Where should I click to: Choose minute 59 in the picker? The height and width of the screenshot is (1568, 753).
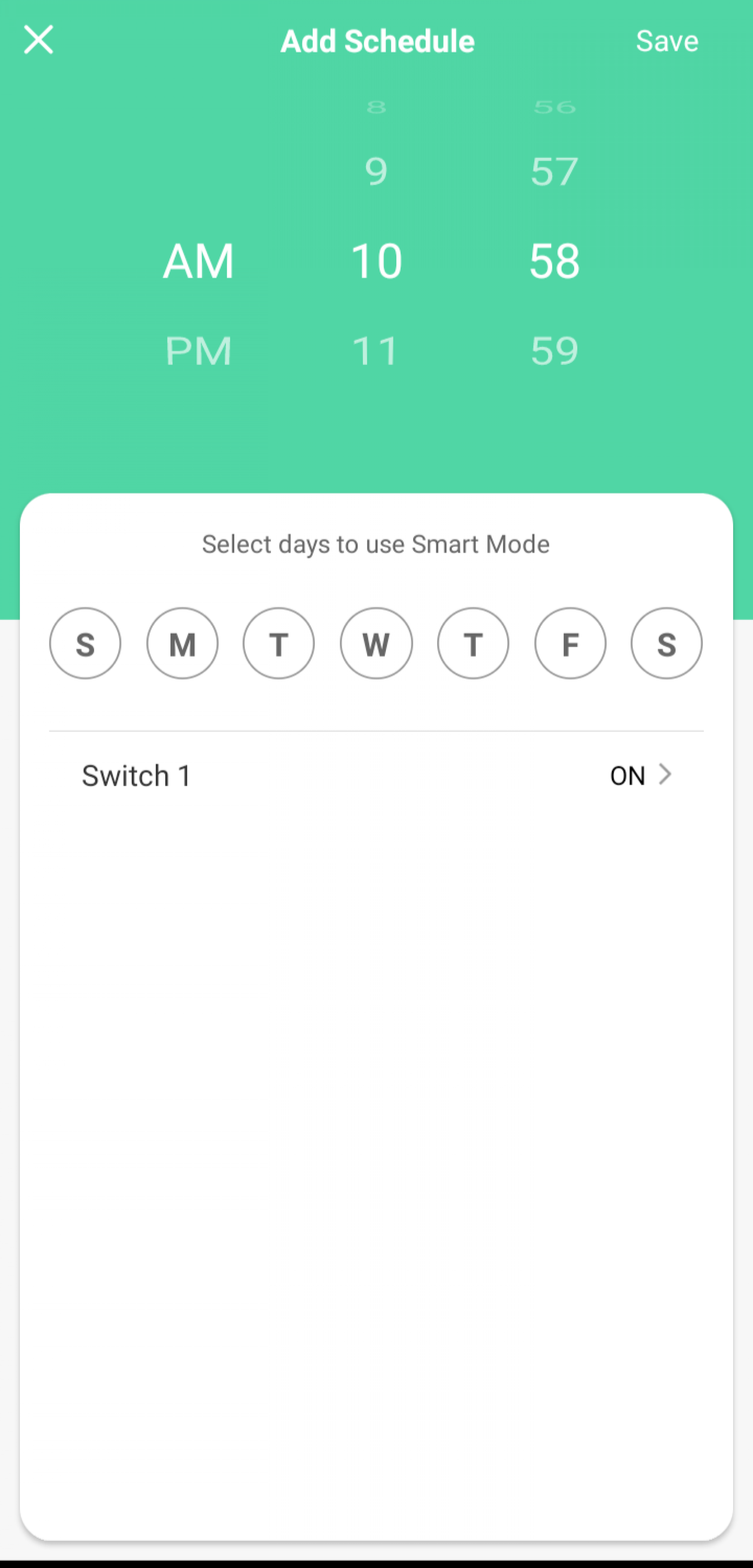[x=554, y=351]
